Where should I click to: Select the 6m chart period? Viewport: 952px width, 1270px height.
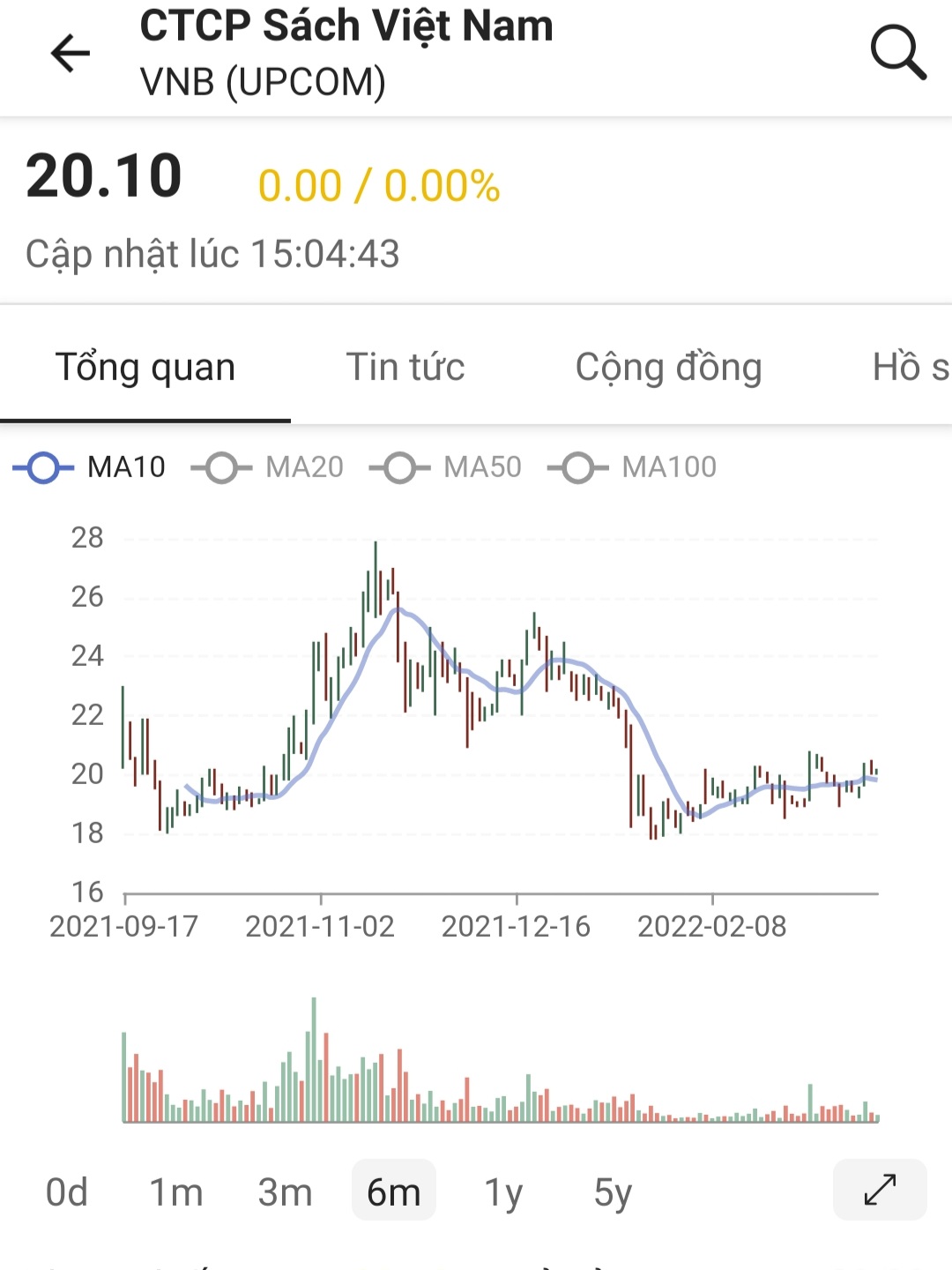pos(393,1192)
